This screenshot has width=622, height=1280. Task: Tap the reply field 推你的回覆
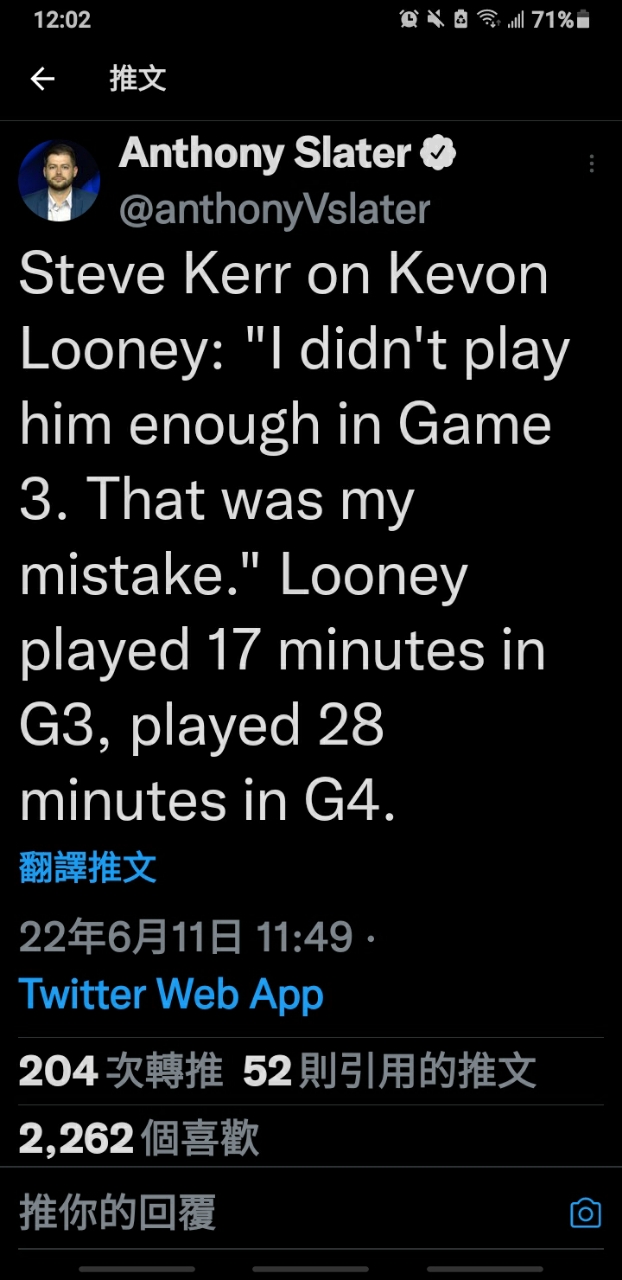click(118, 1213)
